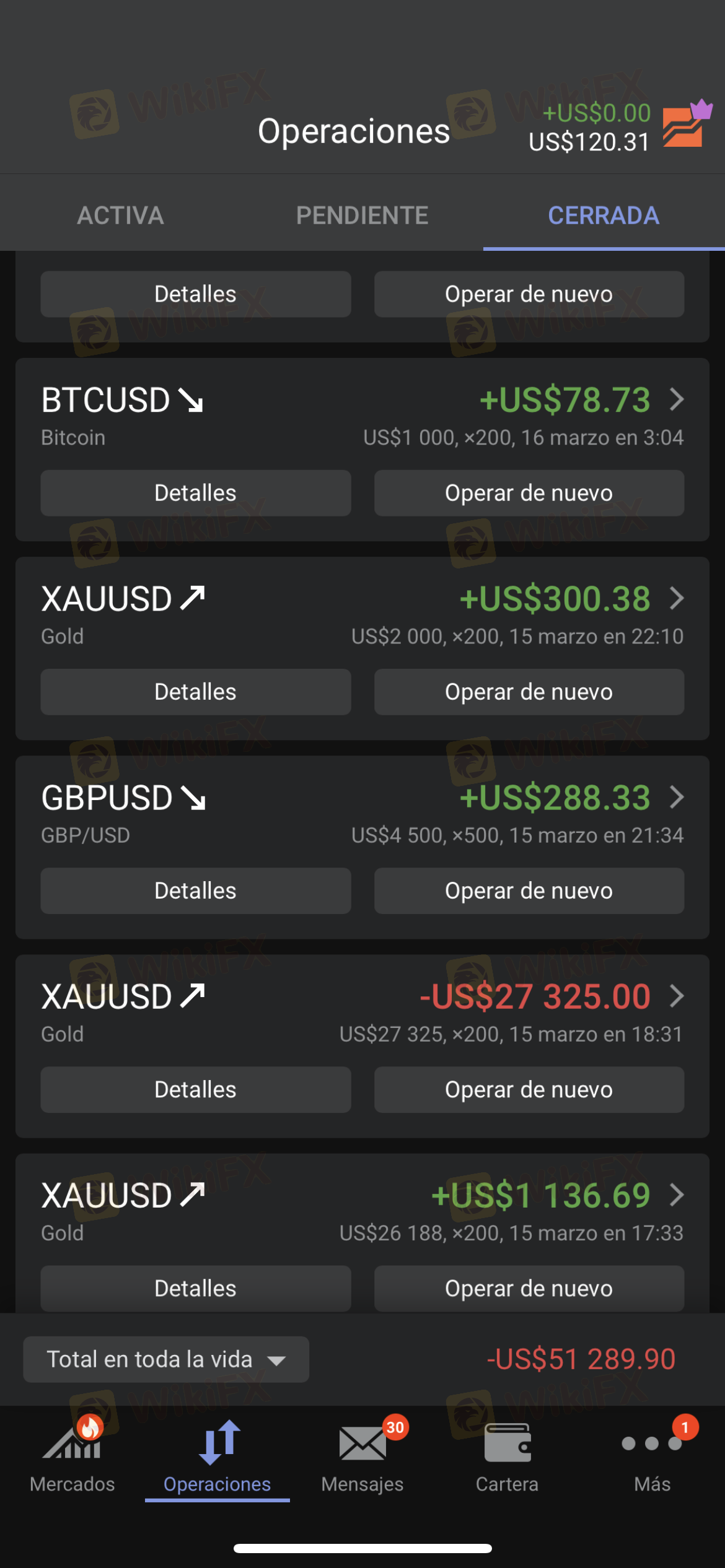Screen dimensions: 725x1568
Task: Go to the Mercados tab
Action: coord(72,1457)
